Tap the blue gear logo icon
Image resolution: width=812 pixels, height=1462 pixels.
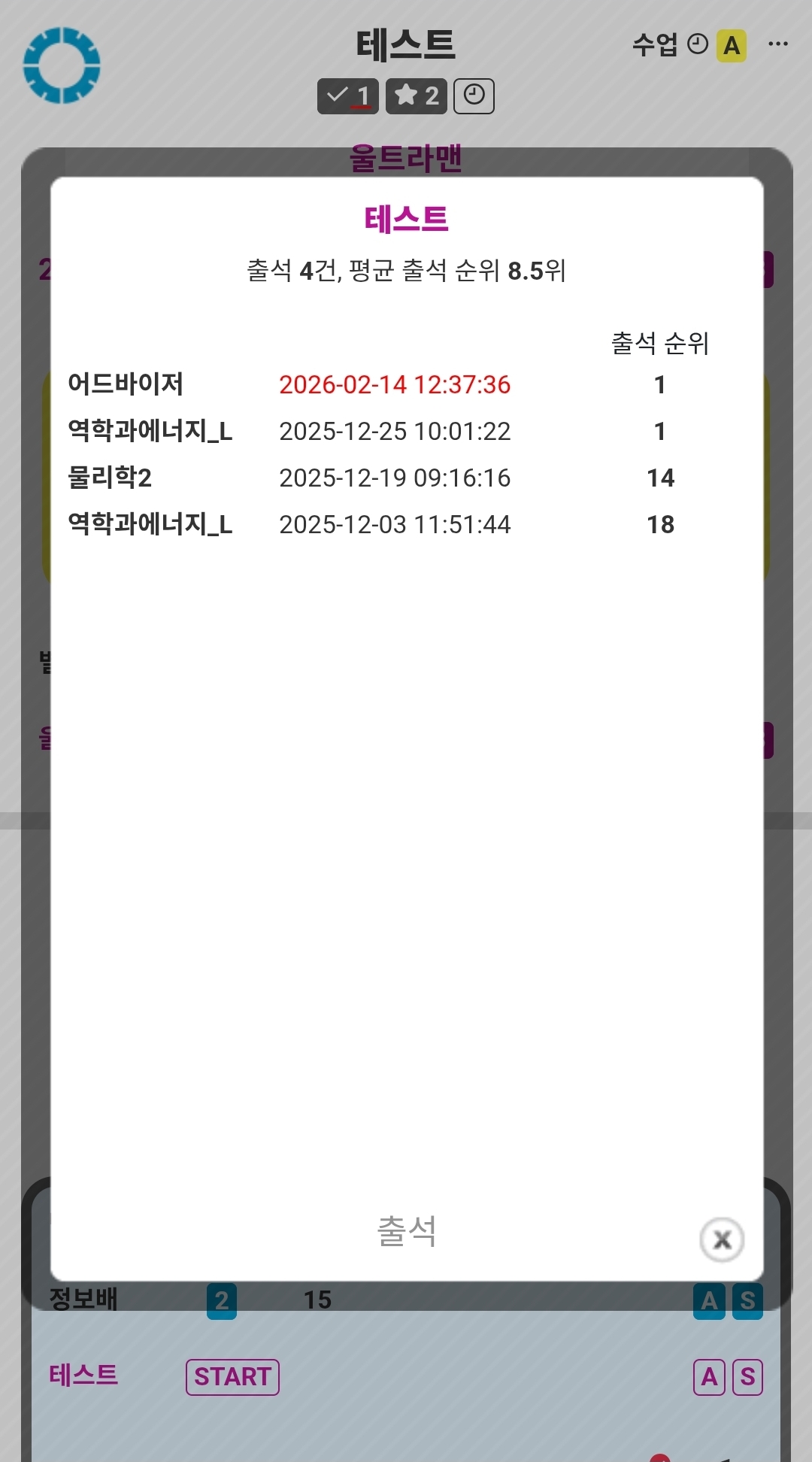coord(62,65)
